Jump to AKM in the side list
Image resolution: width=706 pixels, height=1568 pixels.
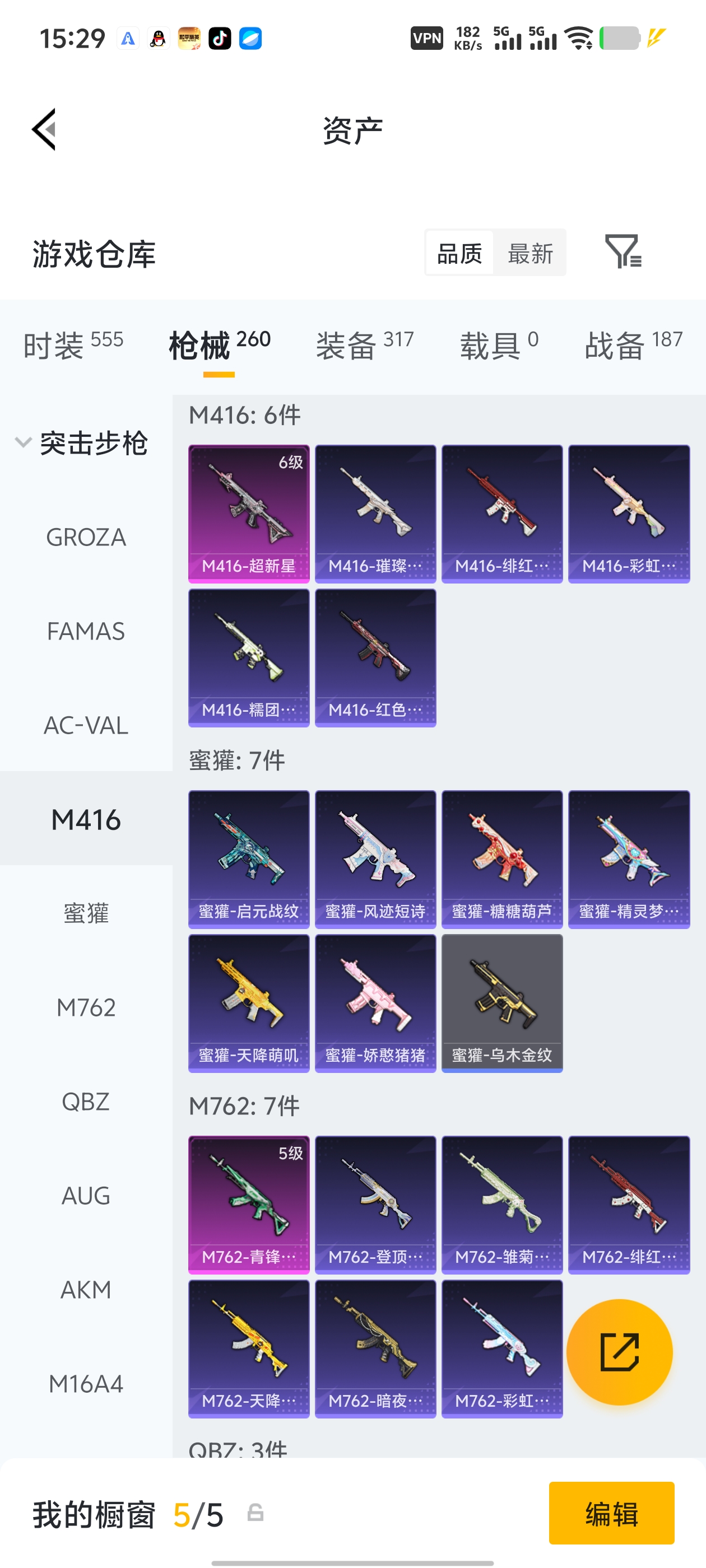(x=86, y=1289)
